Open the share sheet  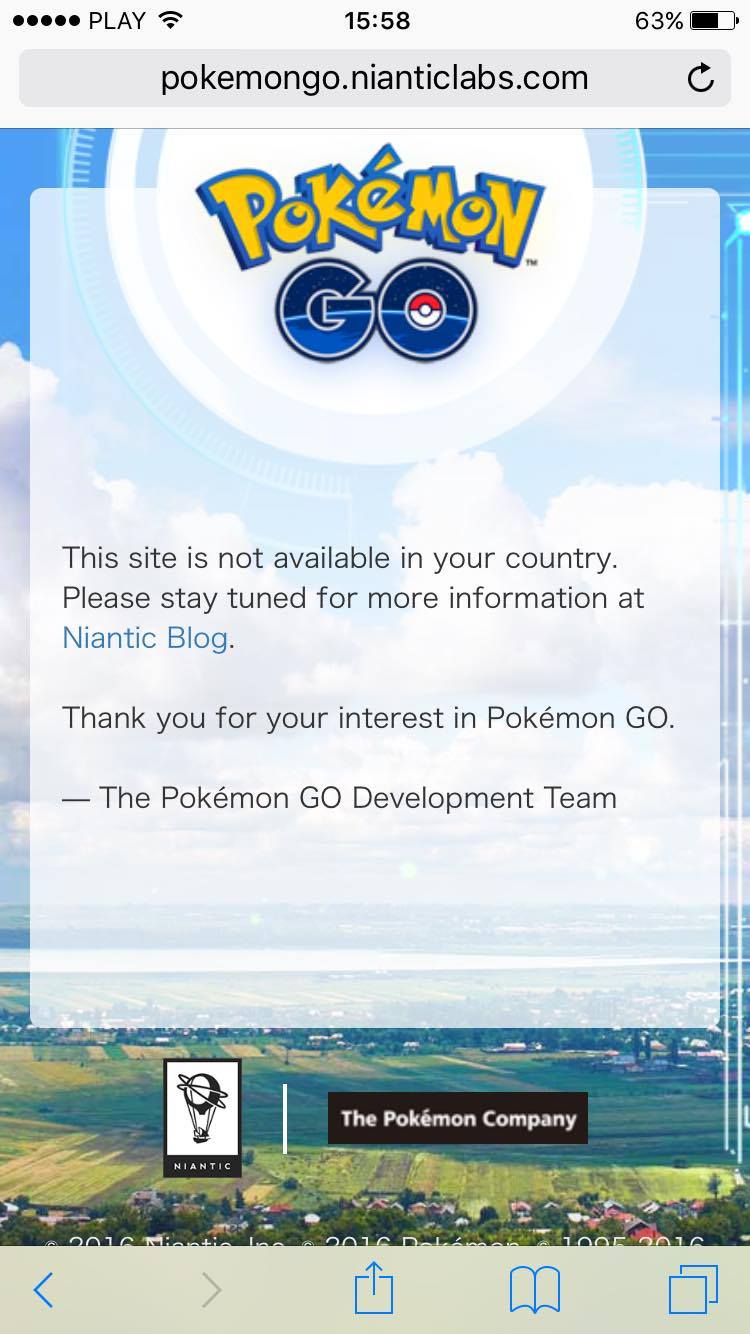[x=374, y=1289]
